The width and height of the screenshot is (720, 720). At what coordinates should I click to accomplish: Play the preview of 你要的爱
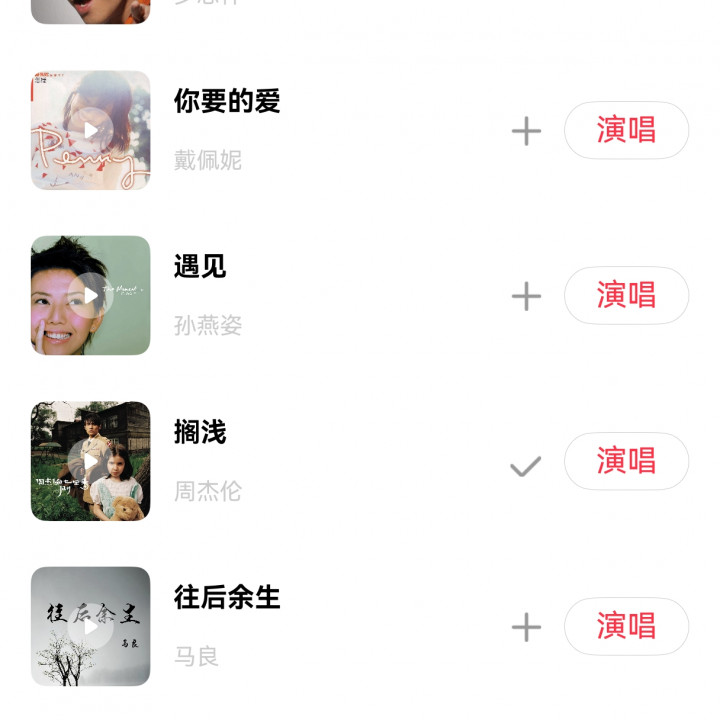(91, 130)
